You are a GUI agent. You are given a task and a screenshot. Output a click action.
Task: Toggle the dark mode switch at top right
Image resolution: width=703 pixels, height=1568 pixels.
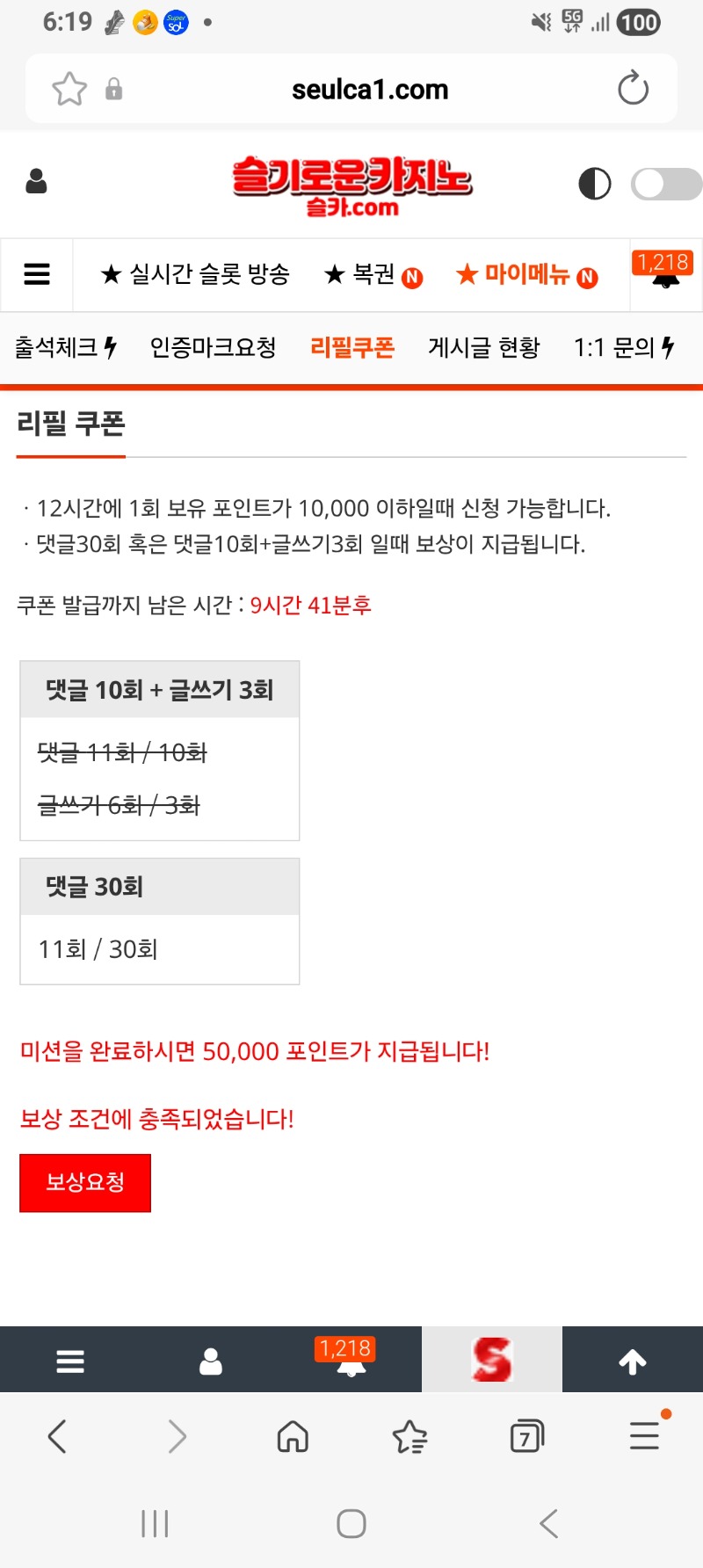click(x=665, y=182)
